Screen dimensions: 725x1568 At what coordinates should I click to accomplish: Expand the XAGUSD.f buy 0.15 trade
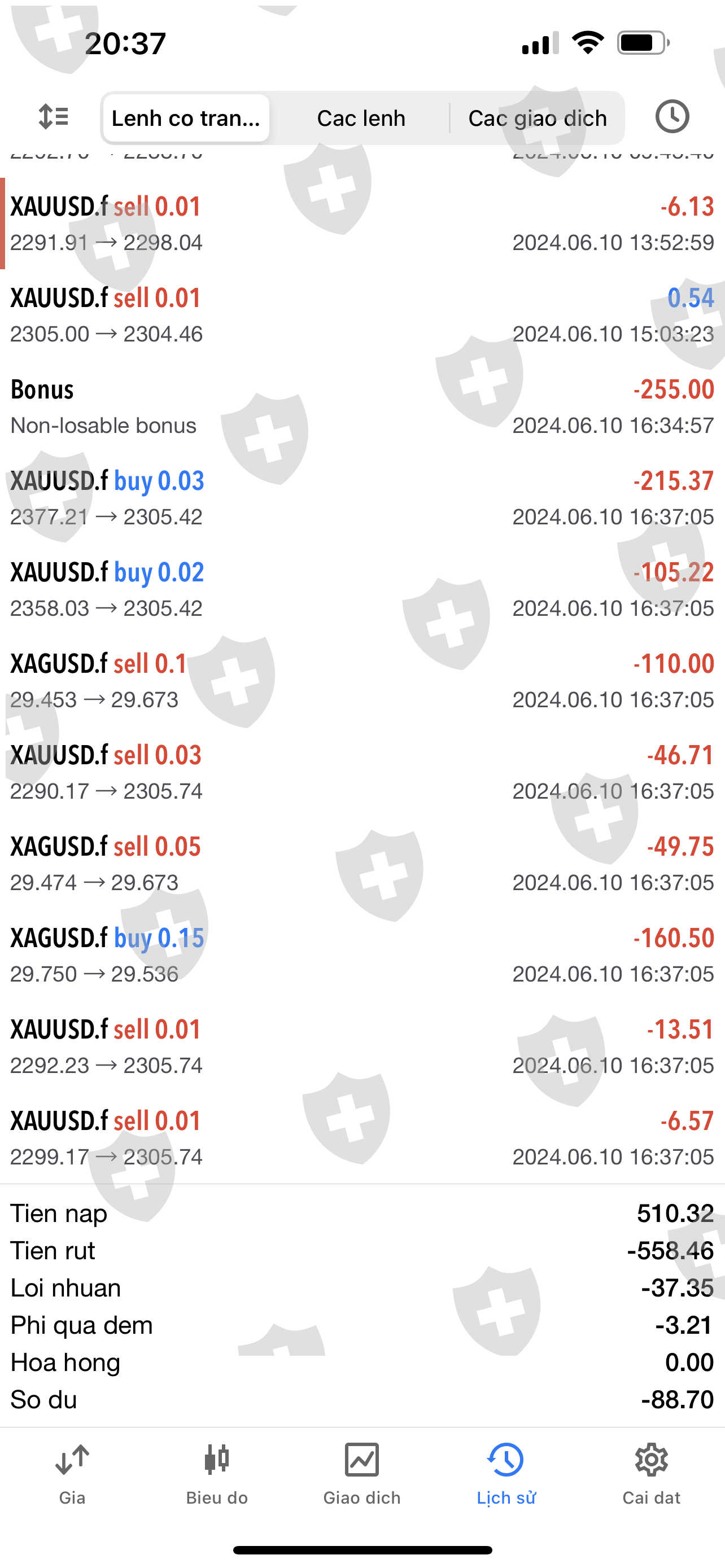[362, 954]
